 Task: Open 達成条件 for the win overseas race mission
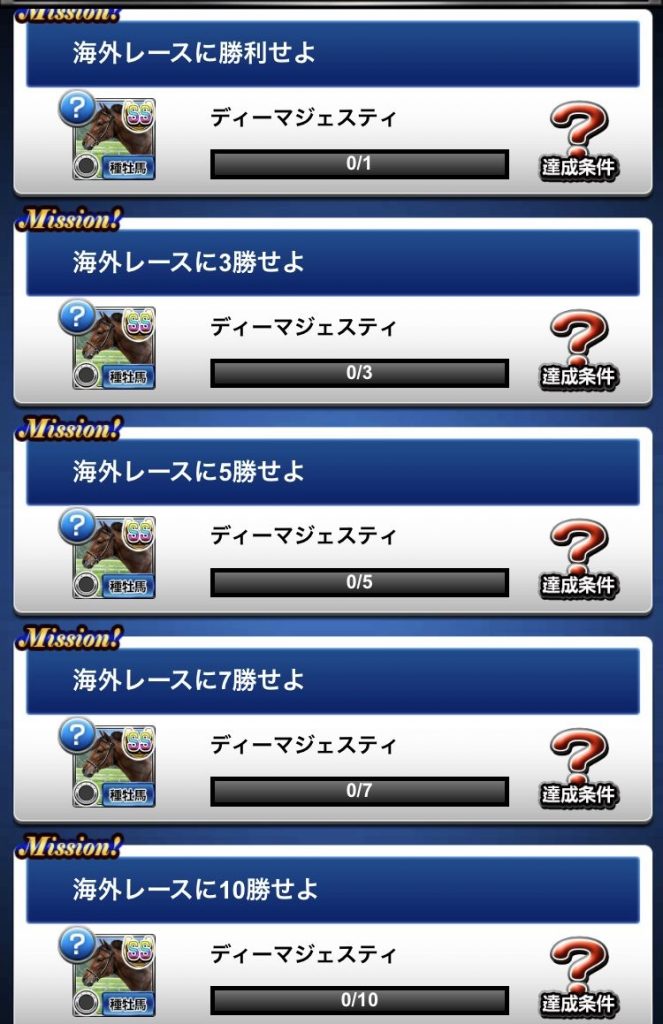579,143
